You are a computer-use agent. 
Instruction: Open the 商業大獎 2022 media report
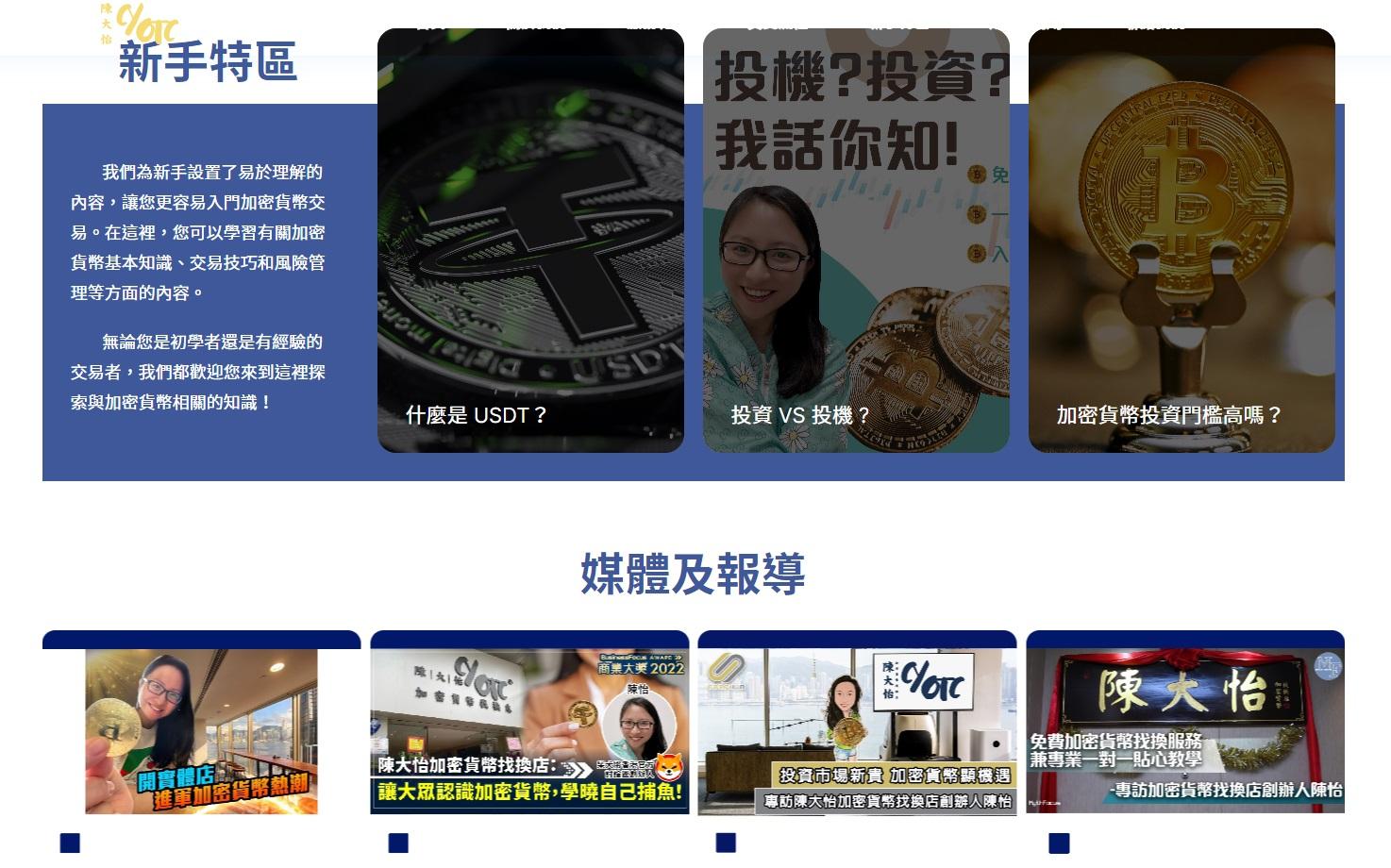point(529,731)
